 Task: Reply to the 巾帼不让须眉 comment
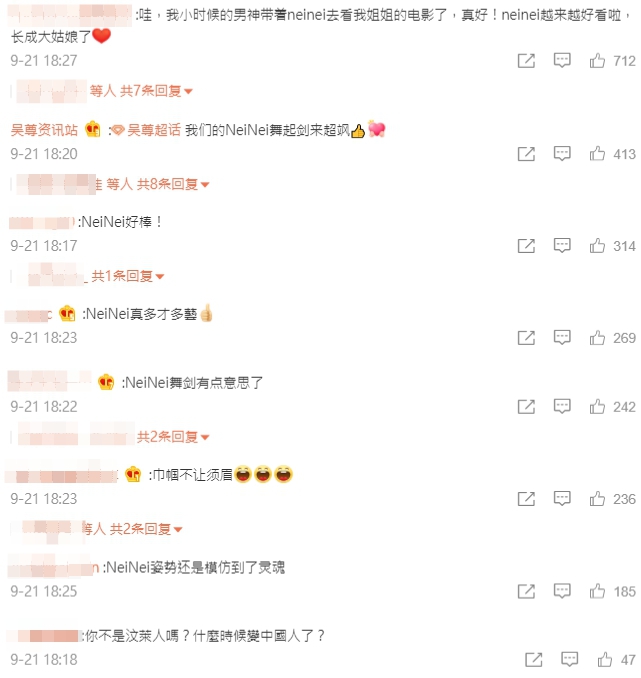562,499
